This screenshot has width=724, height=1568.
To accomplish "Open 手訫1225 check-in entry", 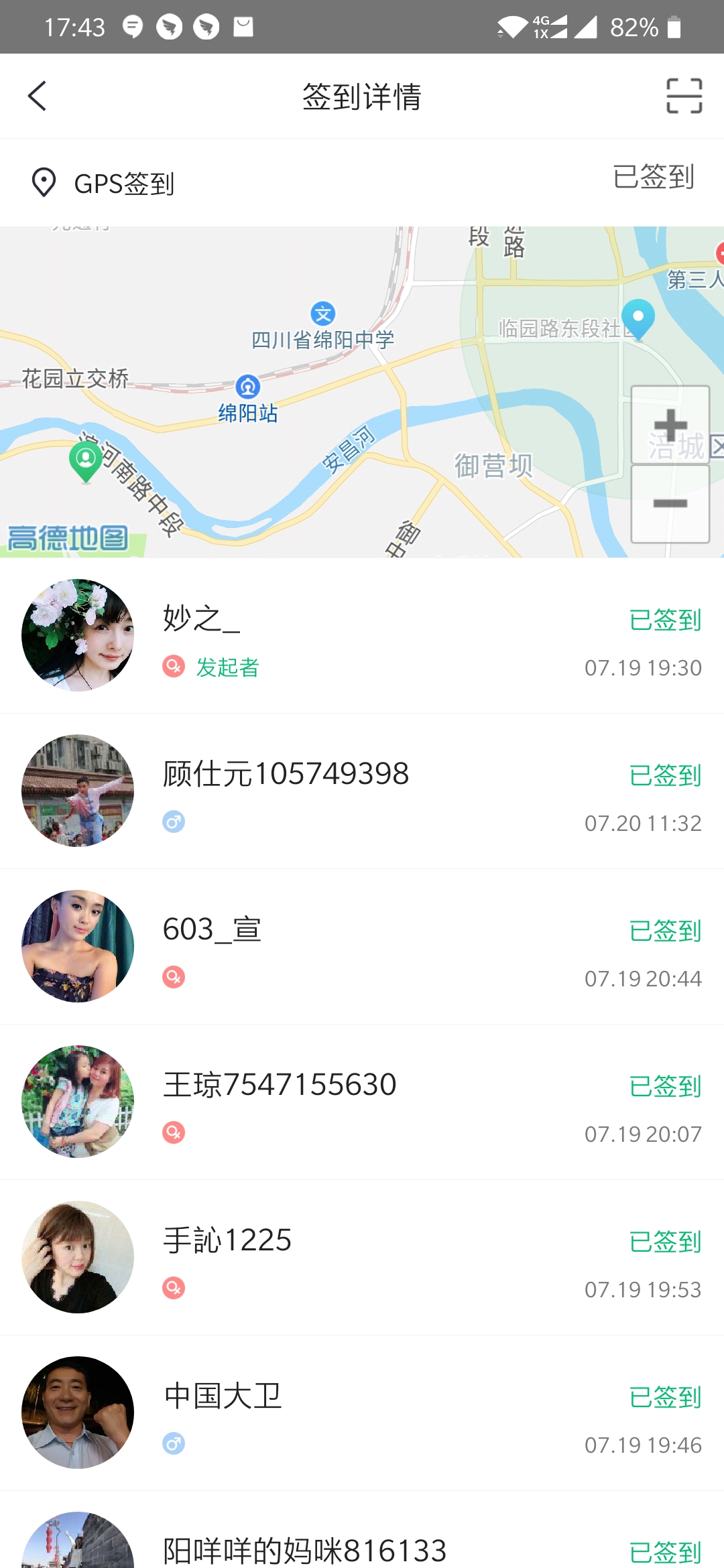I will (x=362, y=1257).
